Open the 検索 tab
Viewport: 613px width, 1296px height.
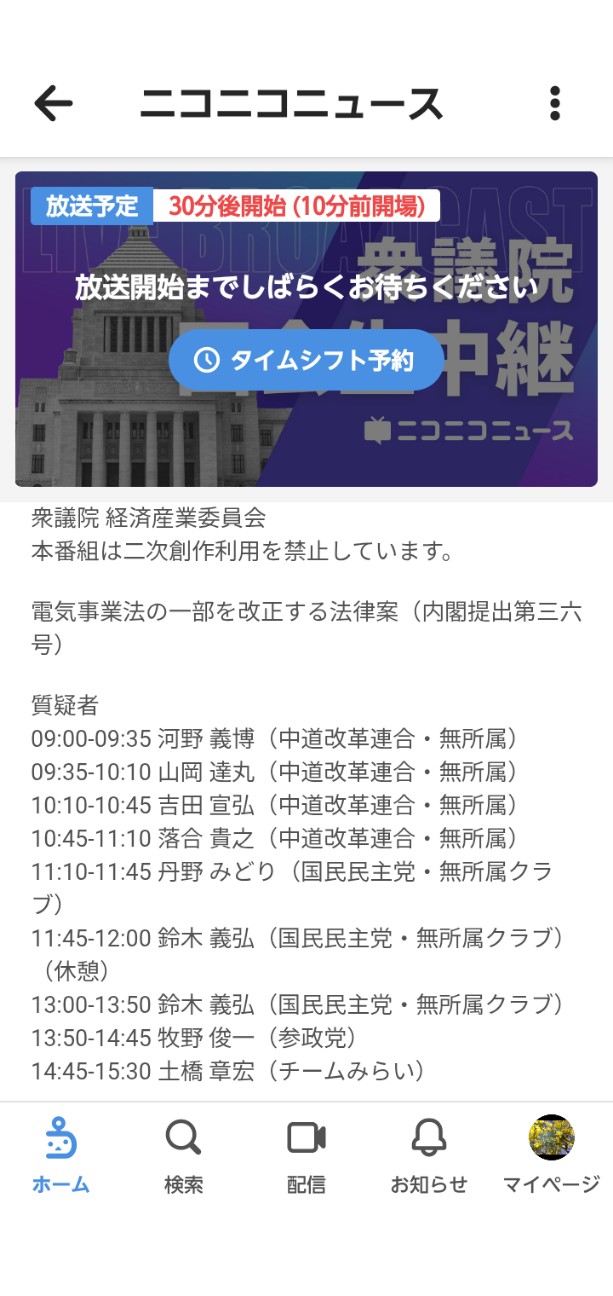click(x=183, y=1155)
